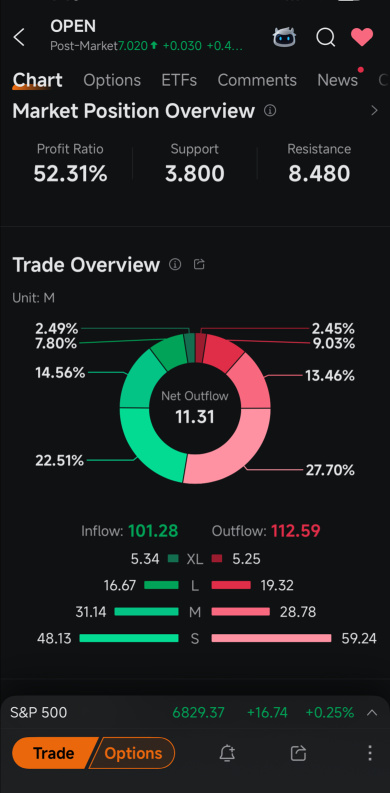390x793 pixels.
Task: Set a price alert with the bell icon
Action: [228, 754]
